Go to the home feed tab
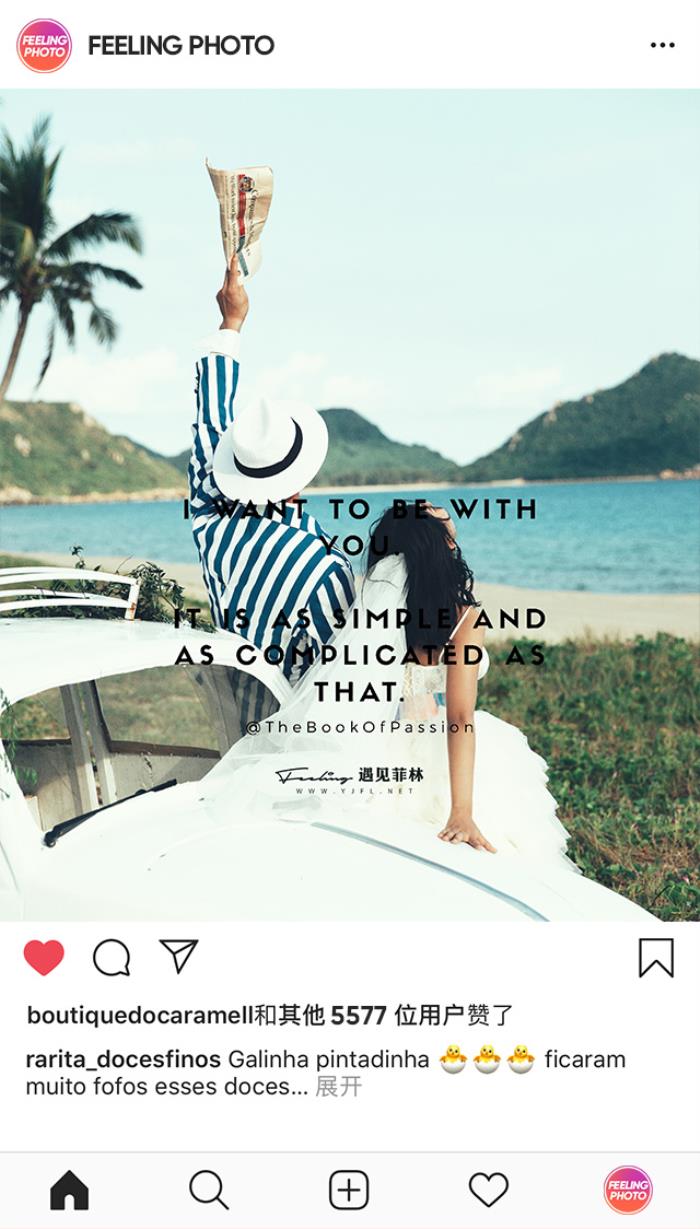 coord(69,1190)
